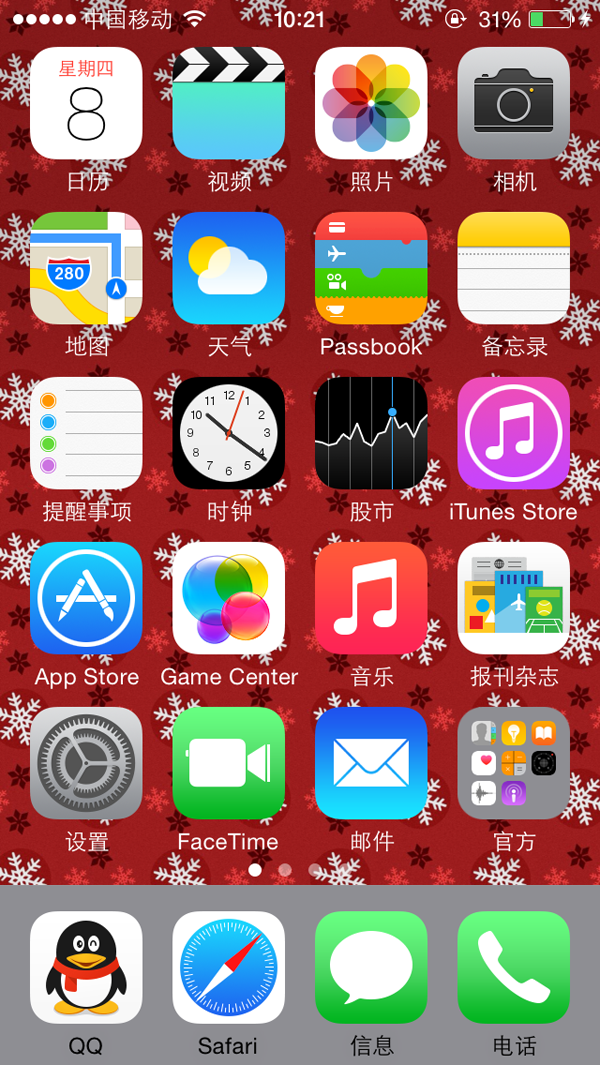Screen dimensions: 600x1065
Task: Launch the iTunes Store app
Action: tap(514, 433)
